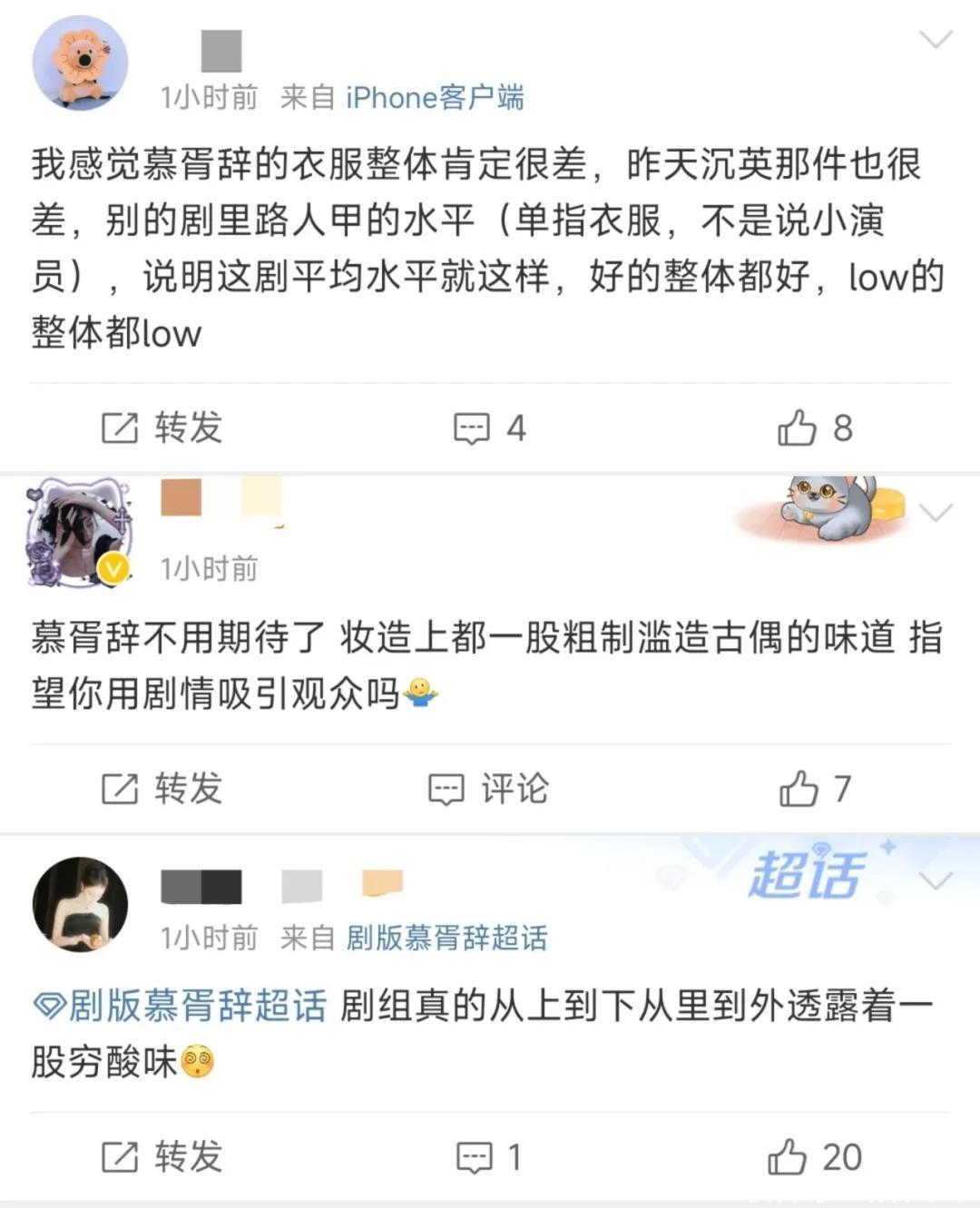Like the post with 8 likes
Image resolution: width=980 pixels, height=1208 pixels.
click(x=814, y=427)
